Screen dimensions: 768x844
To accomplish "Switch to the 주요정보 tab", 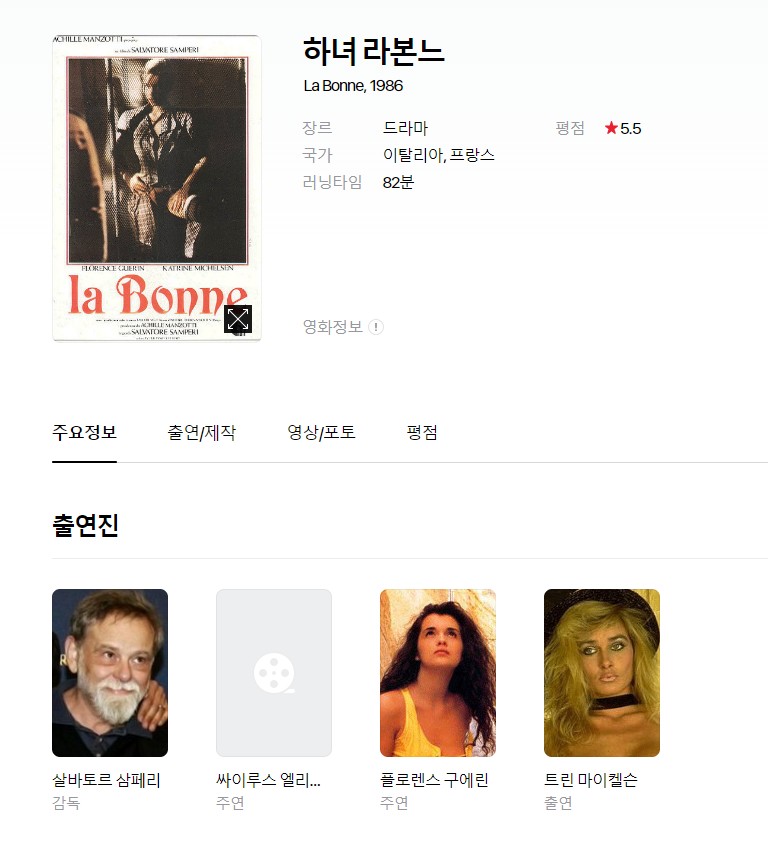I will 84,433.
